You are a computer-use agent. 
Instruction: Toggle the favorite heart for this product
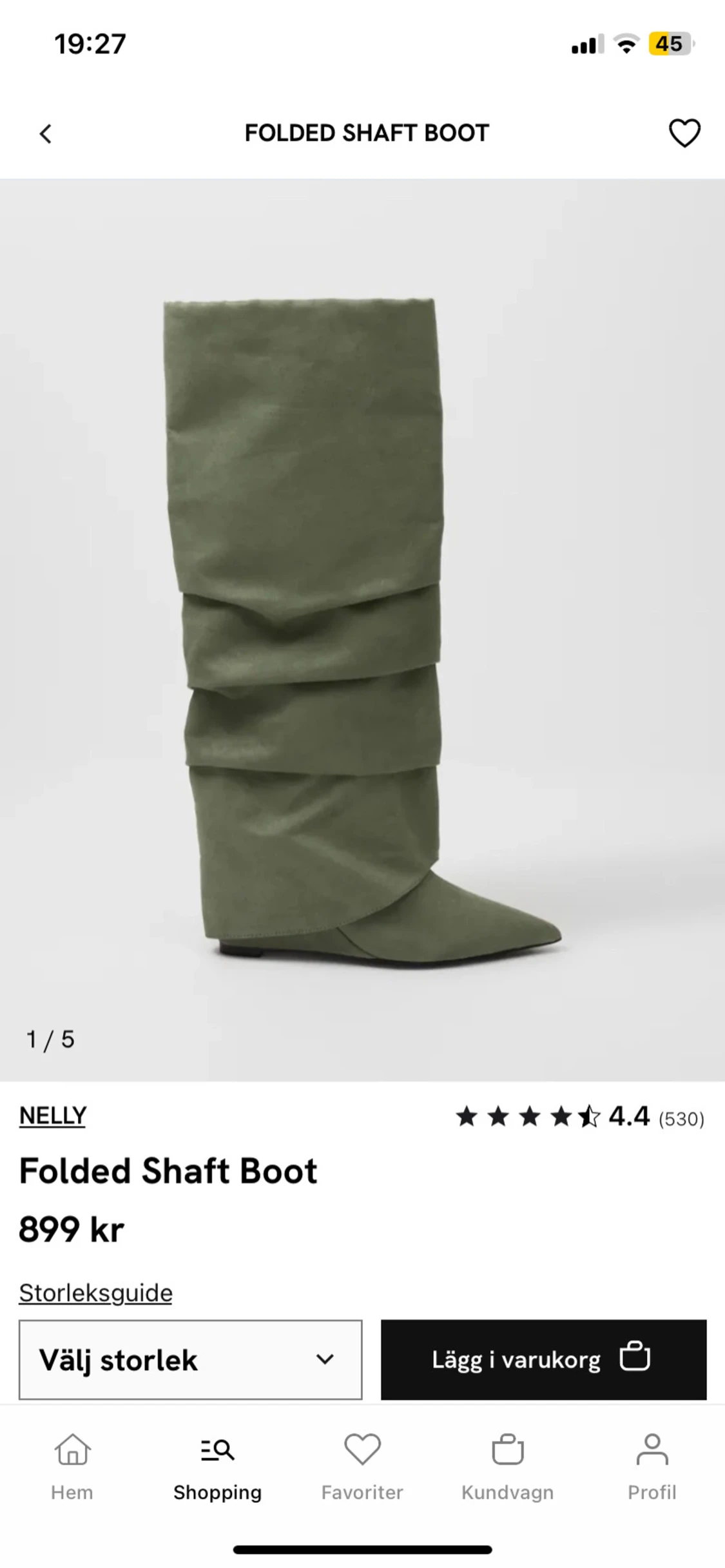coord(684,133)
